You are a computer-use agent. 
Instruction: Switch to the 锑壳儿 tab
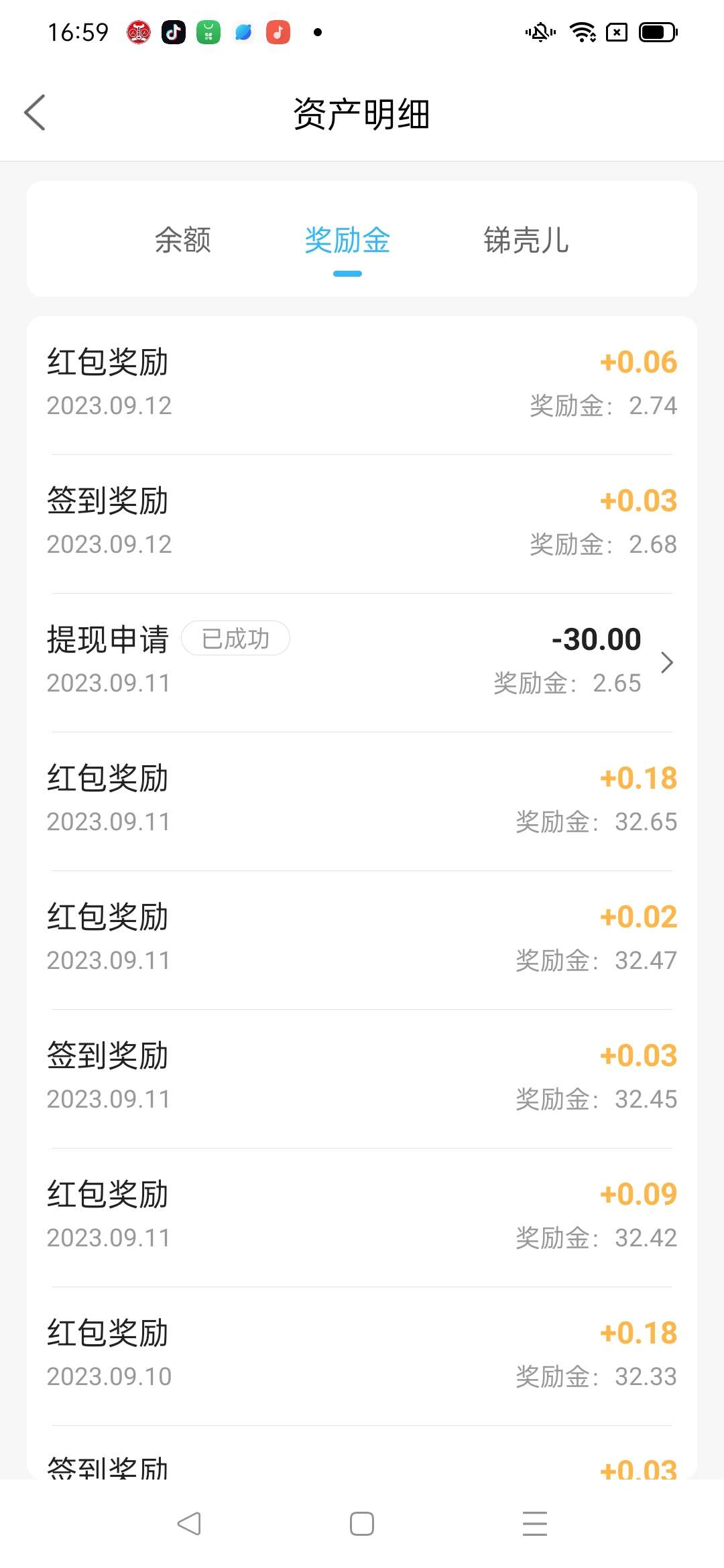(x=526, y=240)
